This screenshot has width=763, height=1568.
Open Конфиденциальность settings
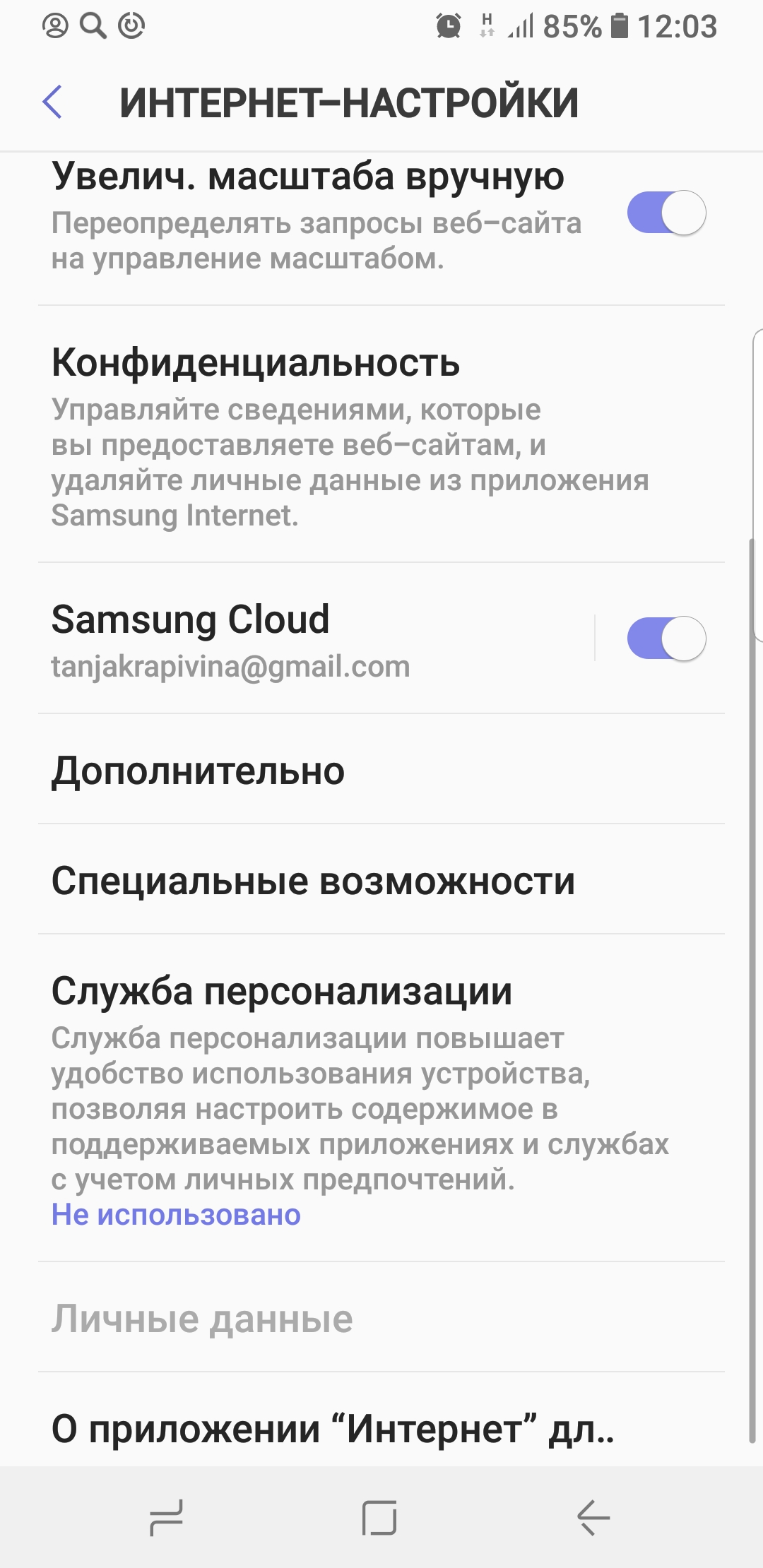click(381, 435)
